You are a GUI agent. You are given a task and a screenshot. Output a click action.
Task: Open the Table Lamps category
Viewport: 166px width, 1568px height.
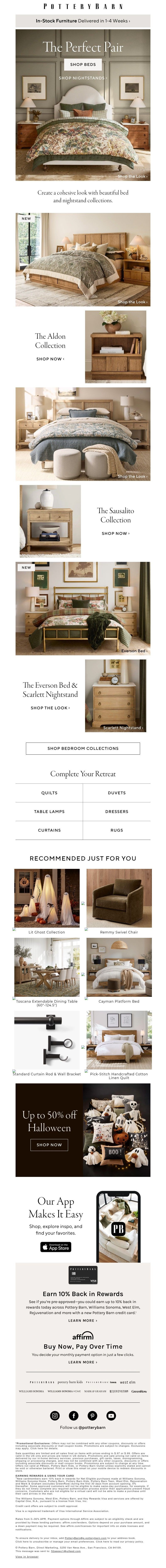[x=49, y=811]
